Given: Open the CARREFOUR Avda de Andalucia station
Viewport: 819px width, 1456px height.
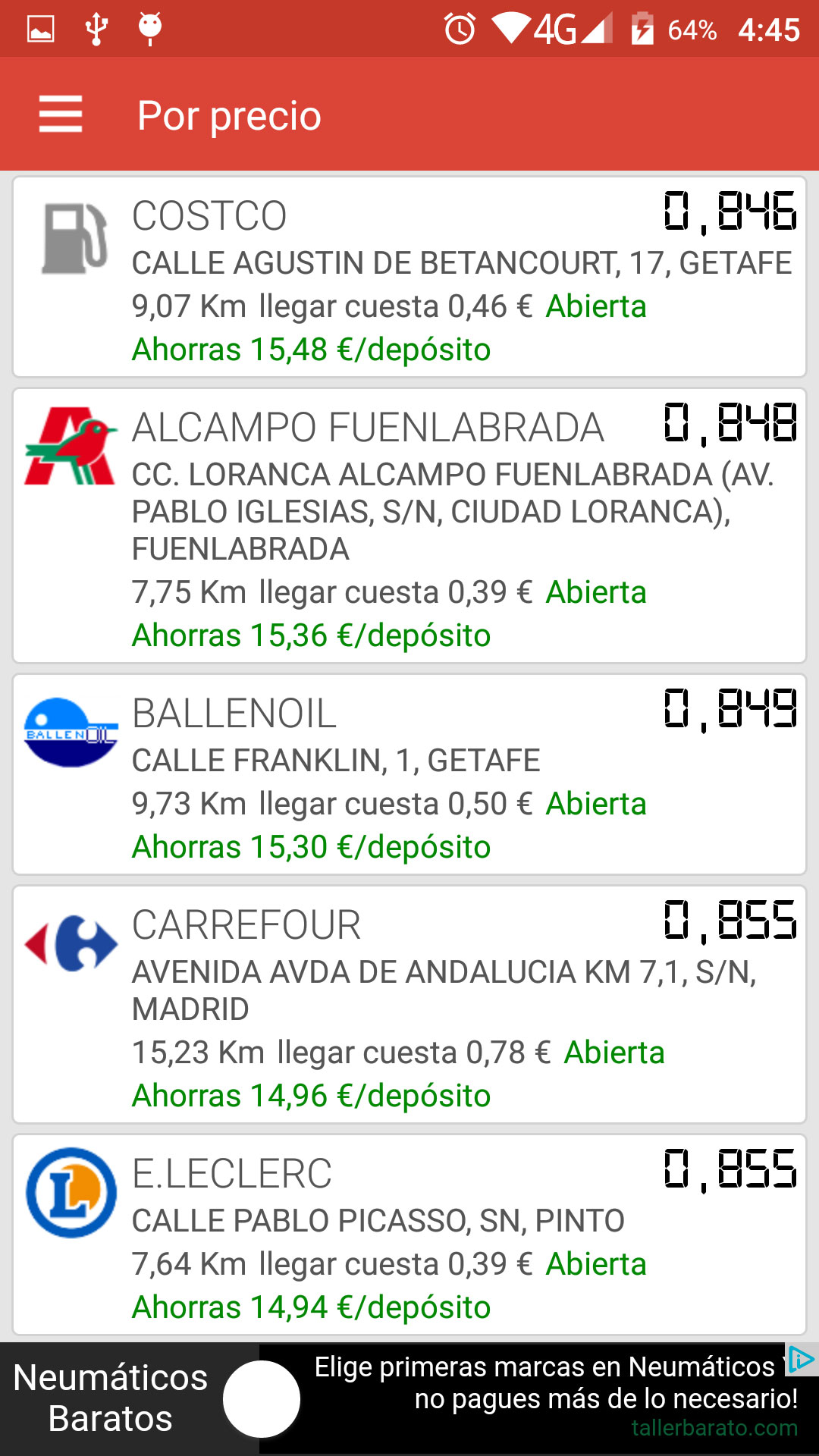Looking at the screenshot, I should click(409, 1004).
